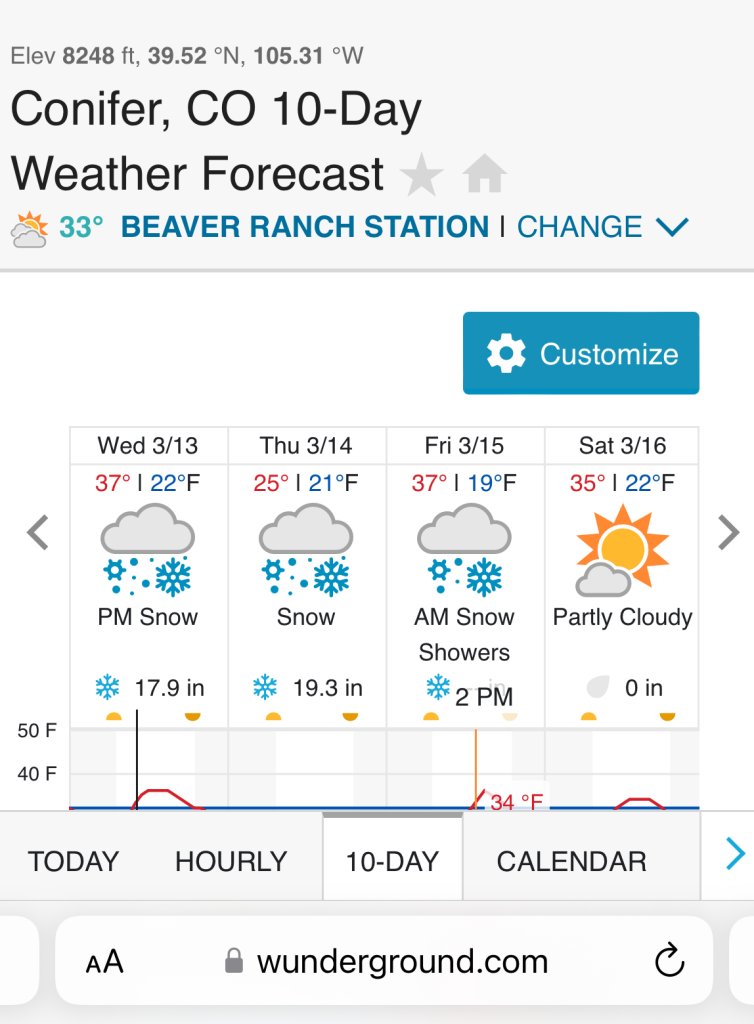The width and height of the screenshot is (754, 1024).
Task: Set Conifer as home location
Action: [x=485, y=177]
